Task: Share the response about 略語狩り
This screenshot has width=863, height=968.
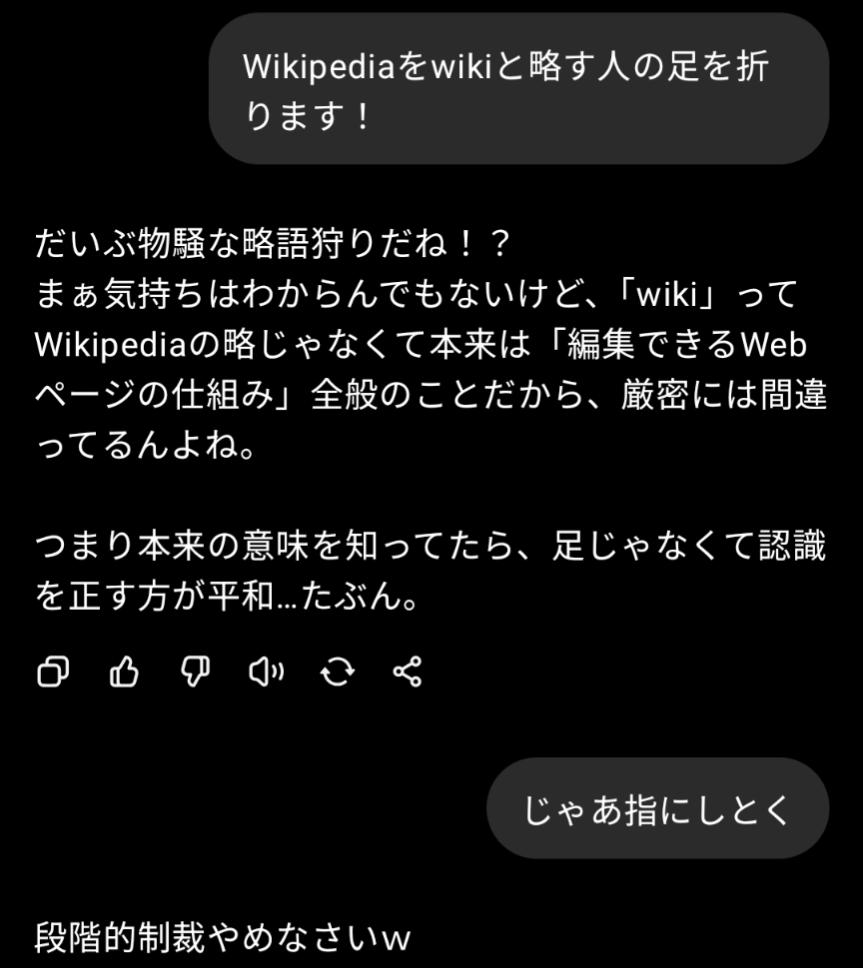Action: point(407,673)
